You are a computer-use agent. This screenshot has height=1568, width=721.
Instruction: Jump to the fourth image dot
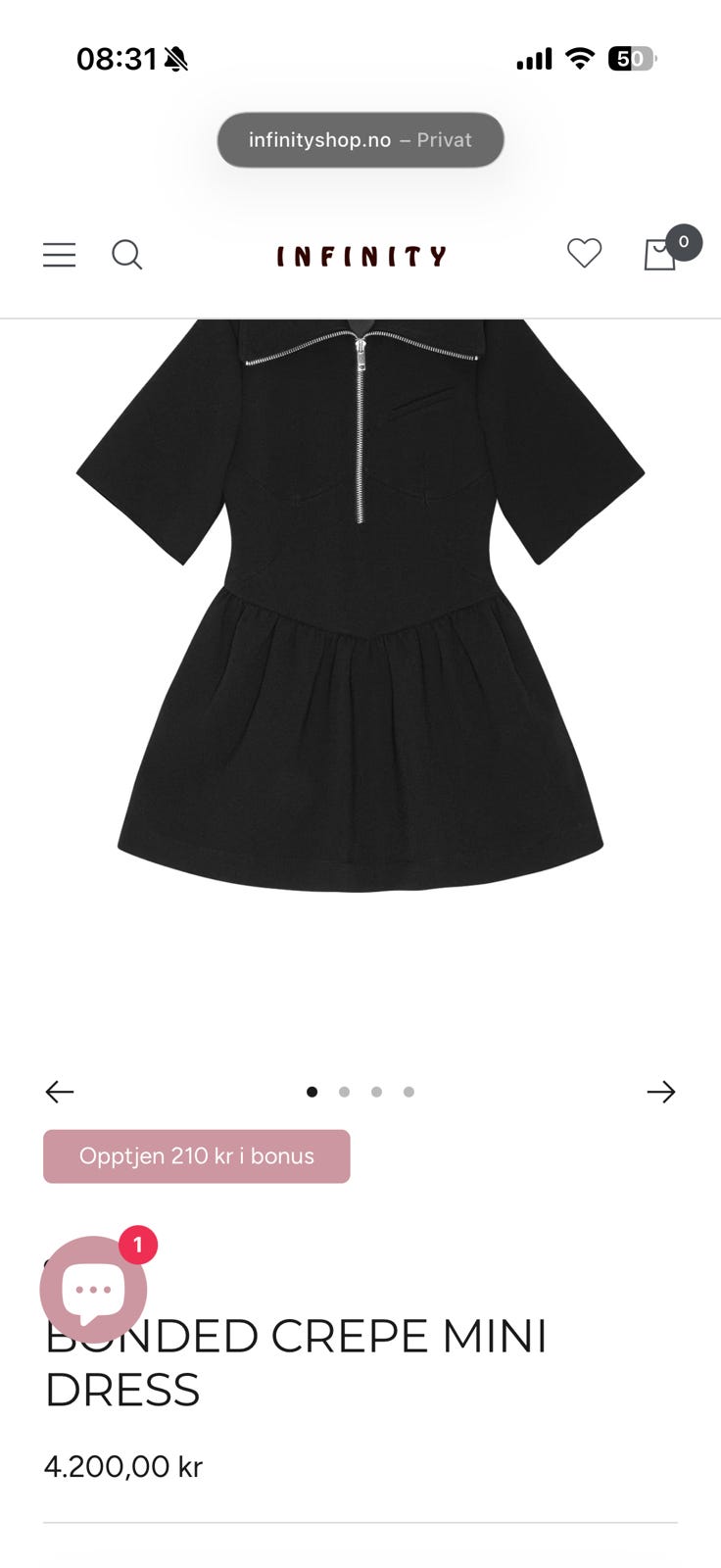coord(409,1092)
